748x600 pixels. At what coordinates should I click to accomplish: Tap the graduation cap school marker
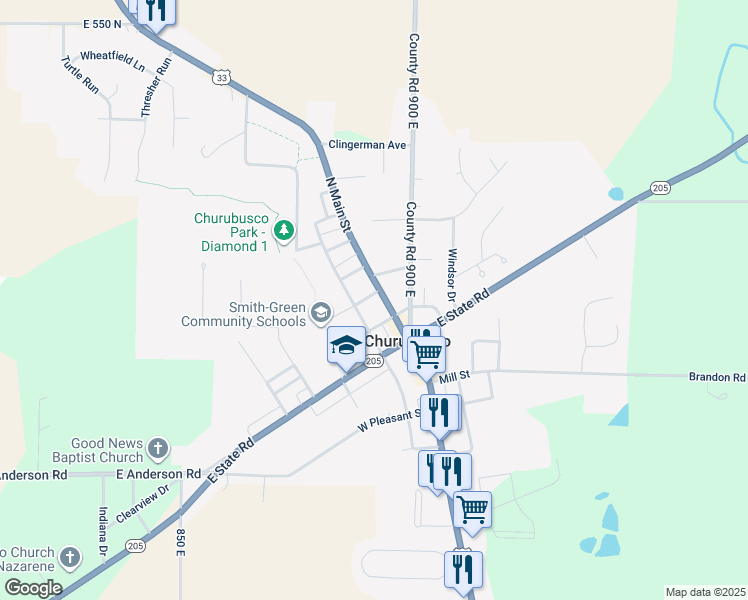click(347, 346)
